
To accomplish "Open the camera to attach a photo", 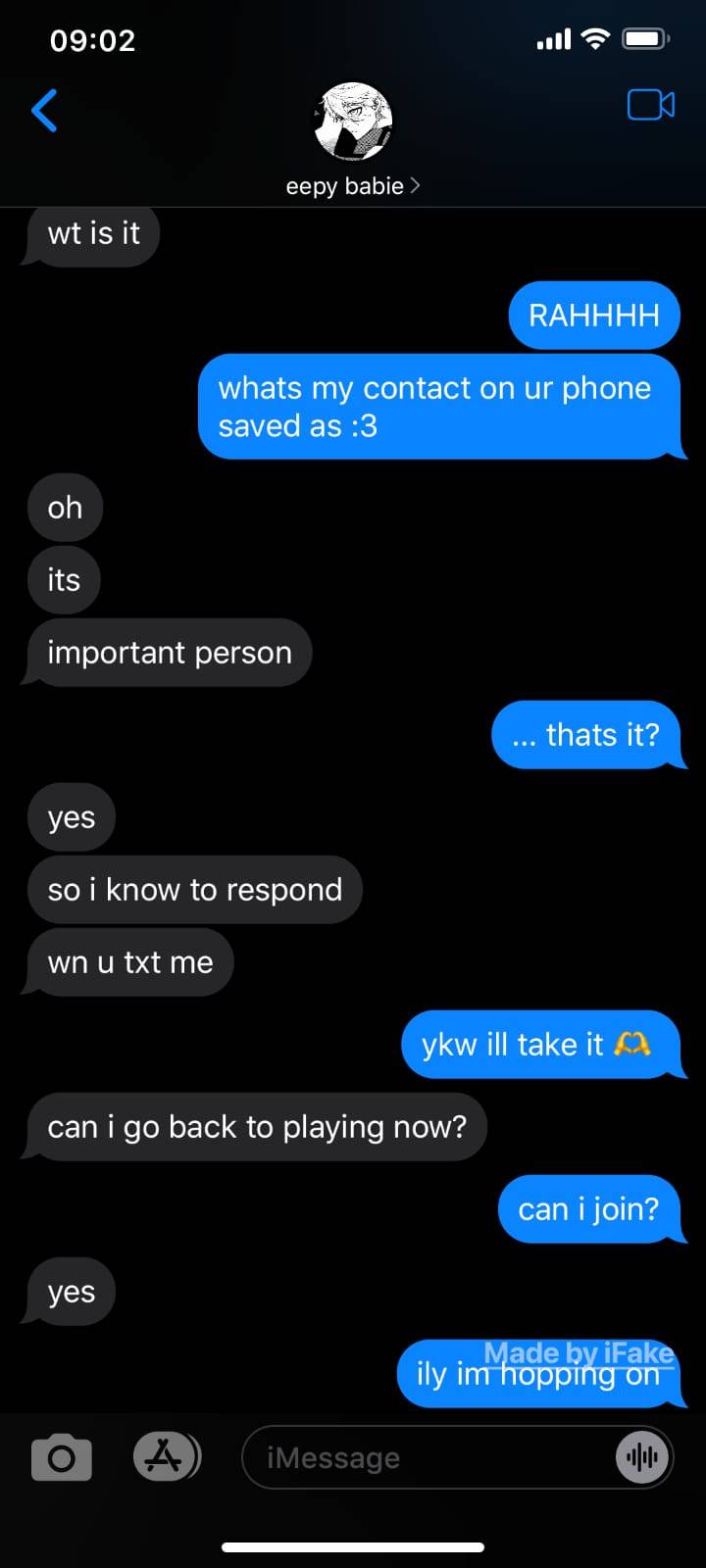I will pos(62,1457).
